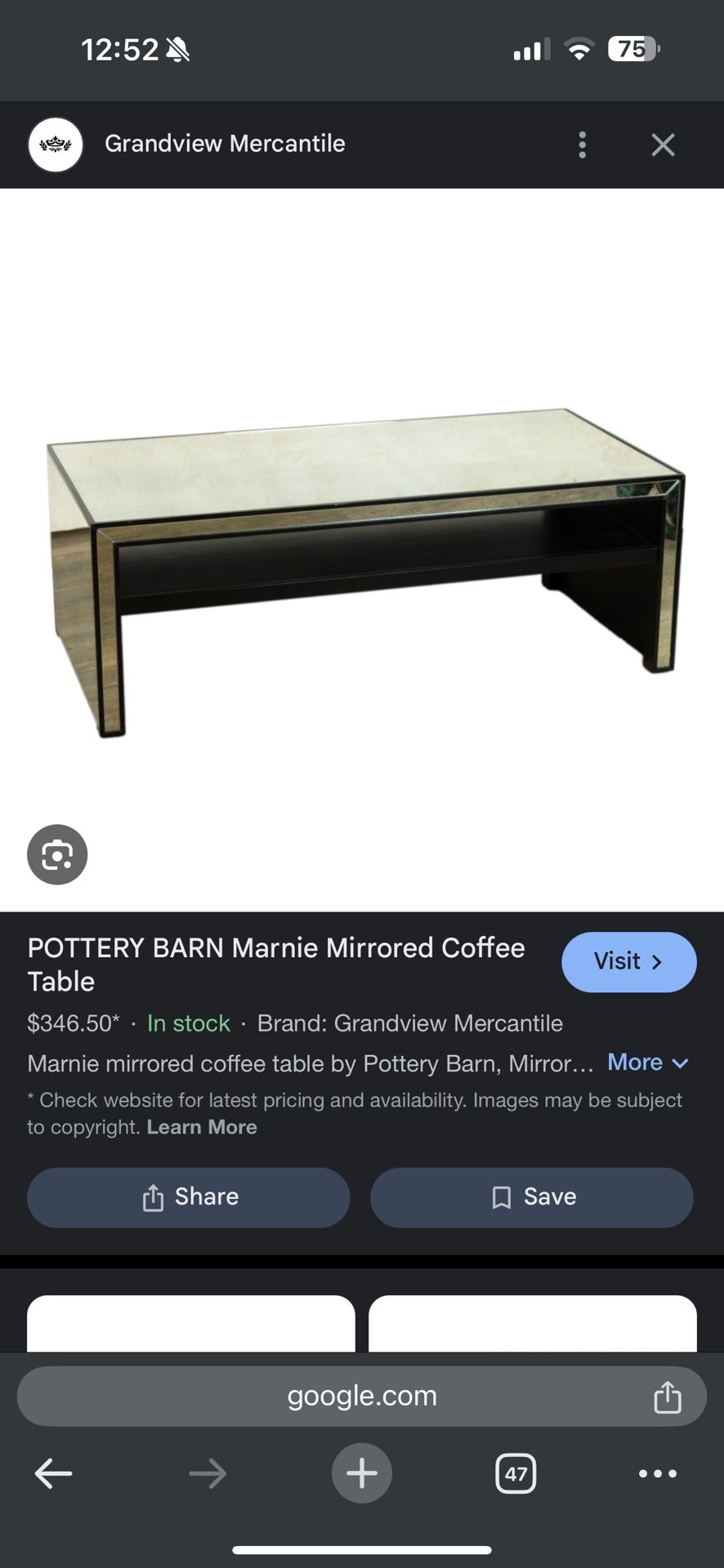Open the three-dot overflow menu
The width and height of the screenshot is (724, 1568).
[582, 145]
